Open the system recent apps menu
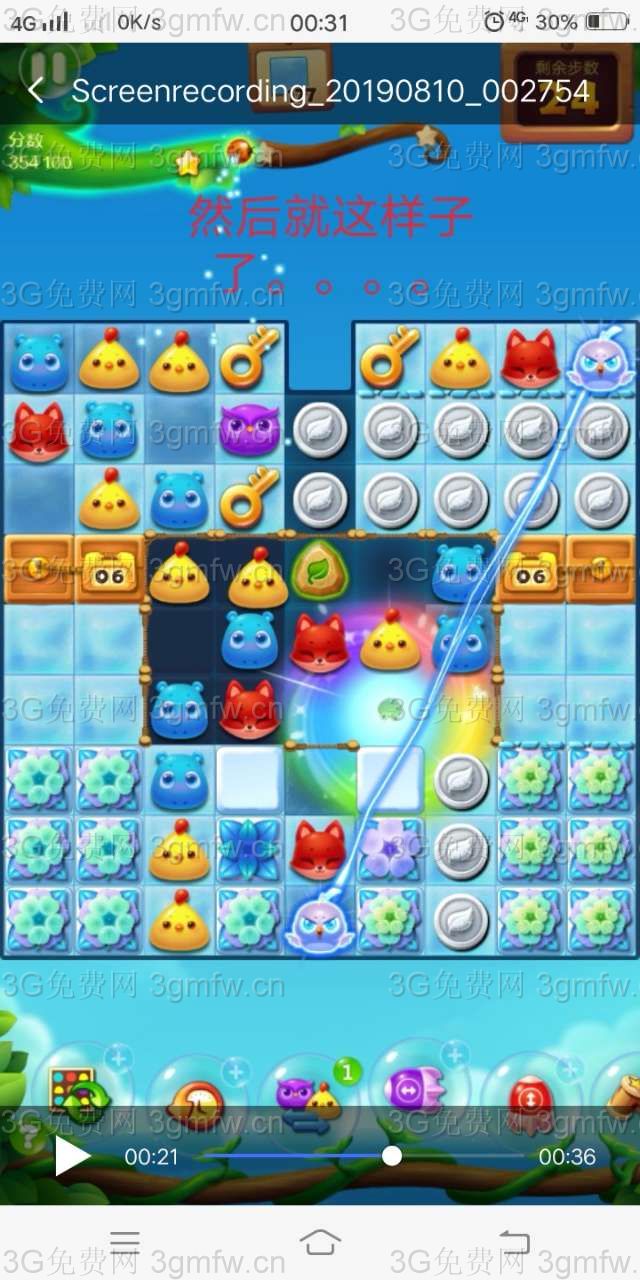The height and width of the screenshot is (1280, 640). point(125,1242)
